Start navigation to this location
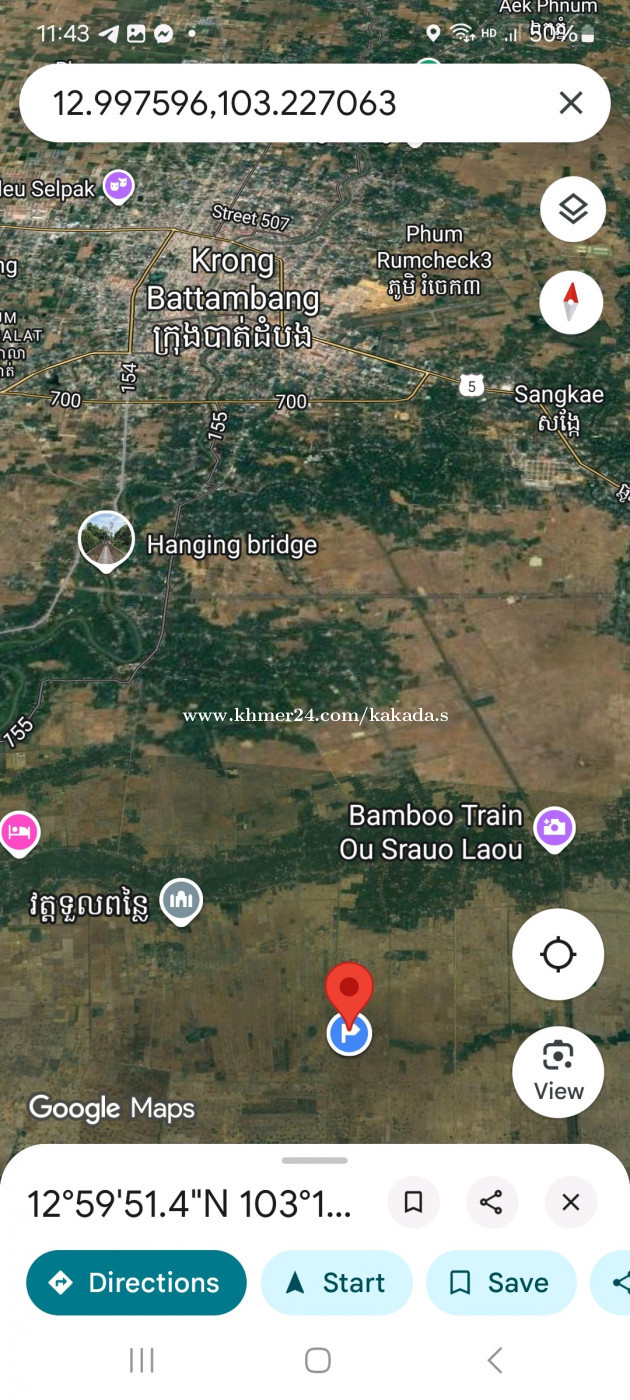 336,1283
